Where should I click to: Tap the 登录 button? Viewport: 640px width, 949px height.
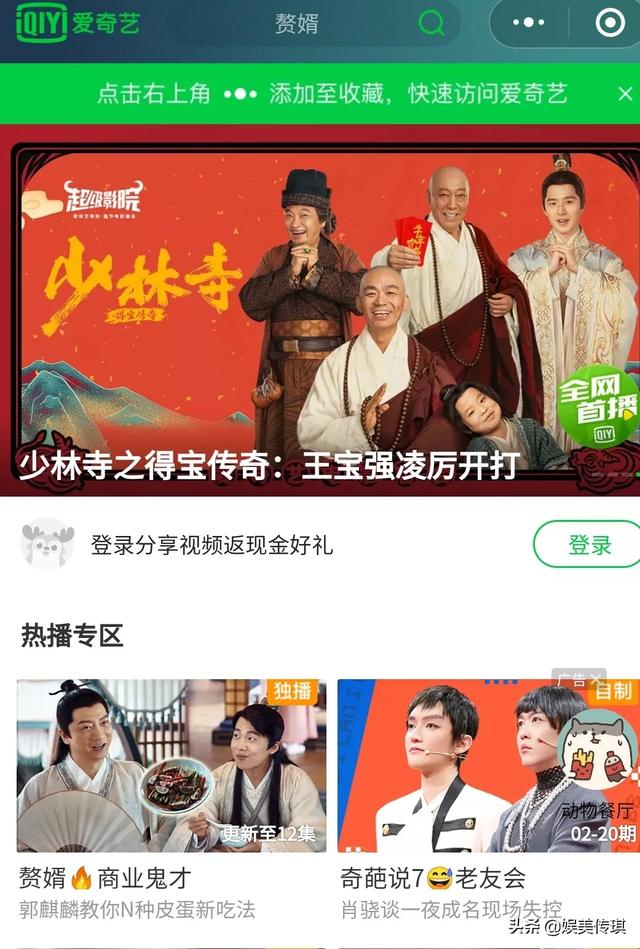pyautogui.click(x=588, y=545)
